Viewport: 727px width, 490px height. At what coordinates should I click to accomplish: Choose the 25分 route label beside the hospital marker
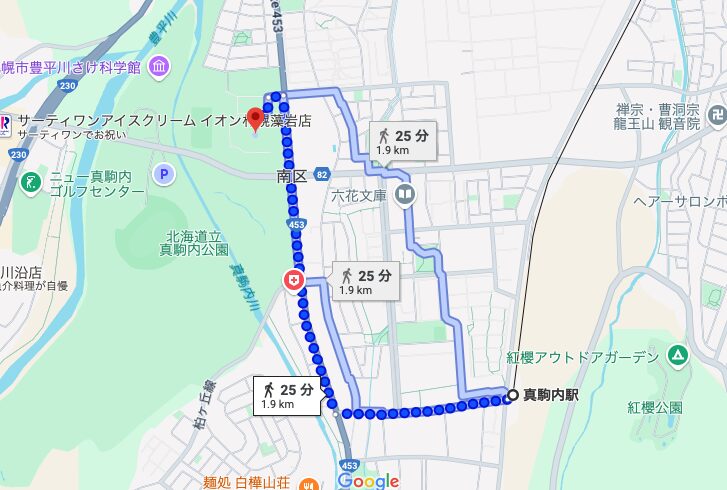[x=365, y=281]
